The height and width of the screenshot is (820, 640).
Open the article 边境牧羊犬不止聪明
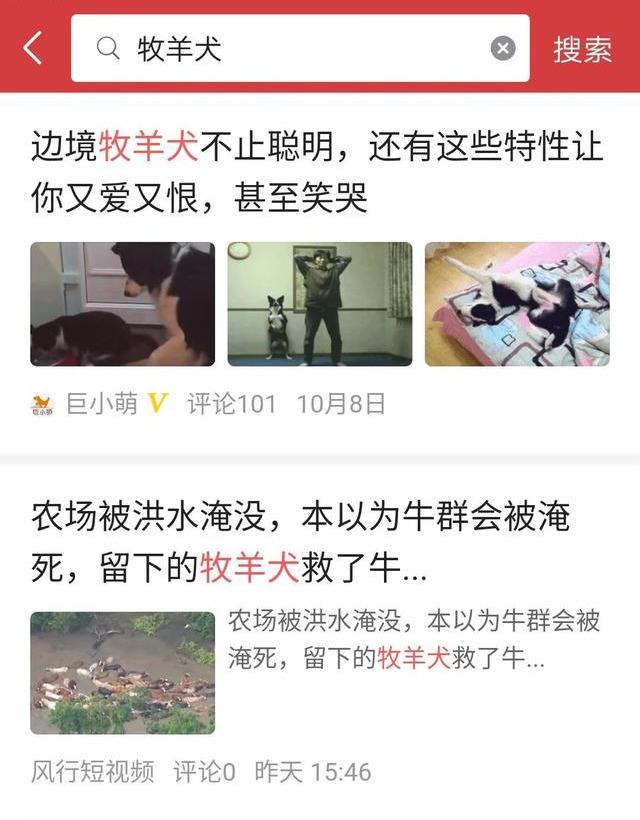[x=316, y=172]
